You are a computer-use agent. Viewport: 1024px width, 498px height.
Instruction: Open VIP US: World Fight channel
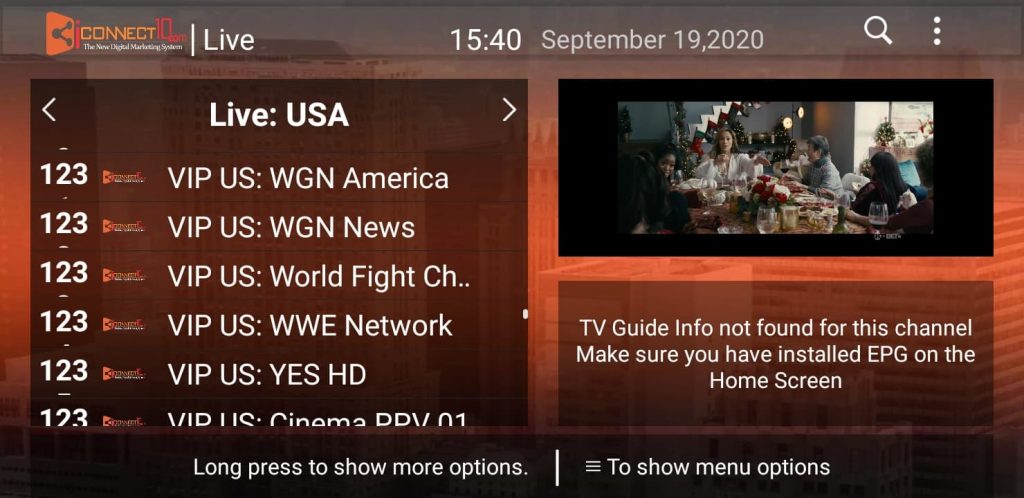[318, 276]
